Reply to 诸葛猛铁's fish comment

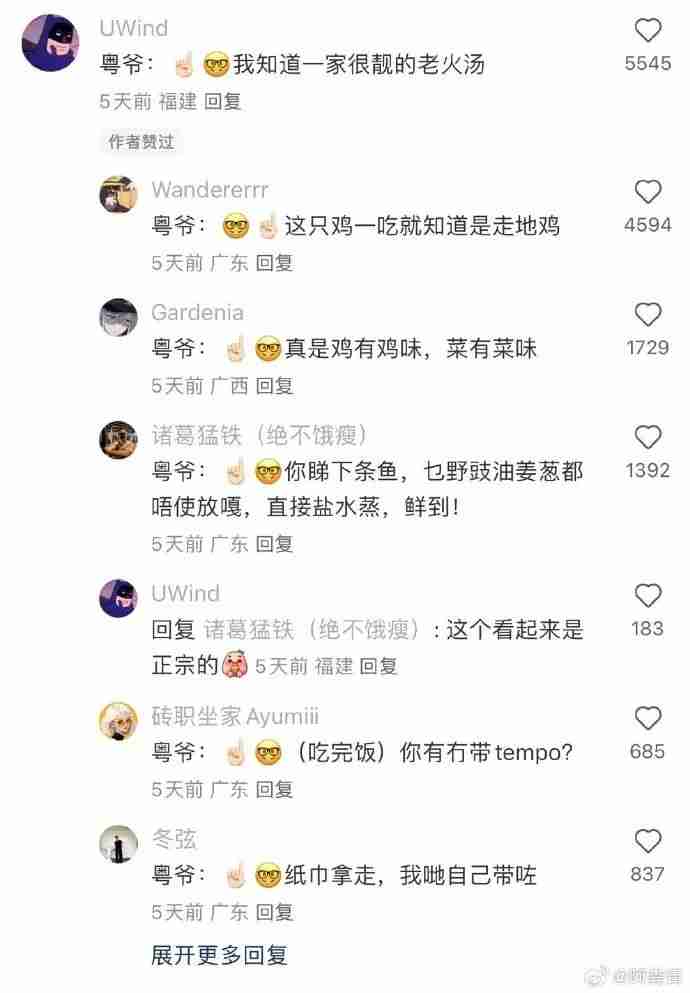(x=275, y=544)
